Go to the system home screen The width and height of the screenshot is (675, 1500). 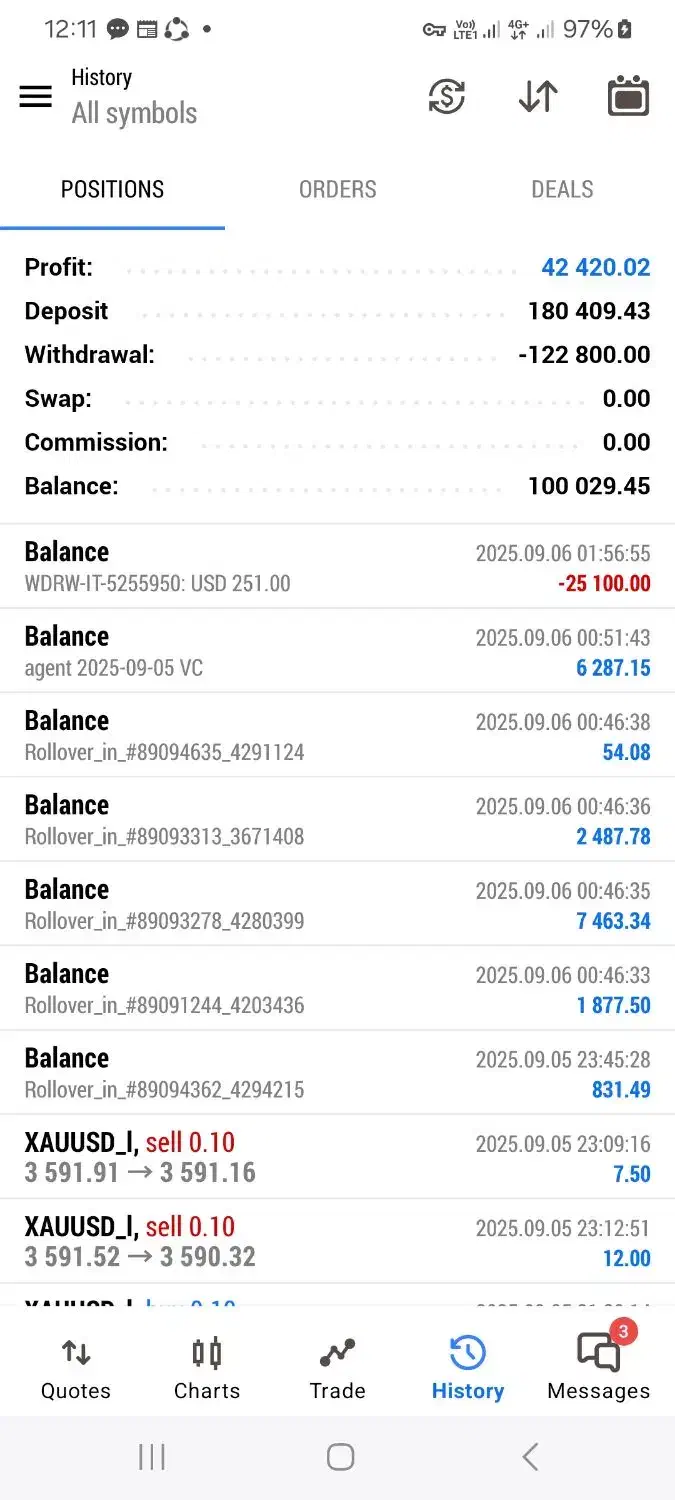[340, 1457]
